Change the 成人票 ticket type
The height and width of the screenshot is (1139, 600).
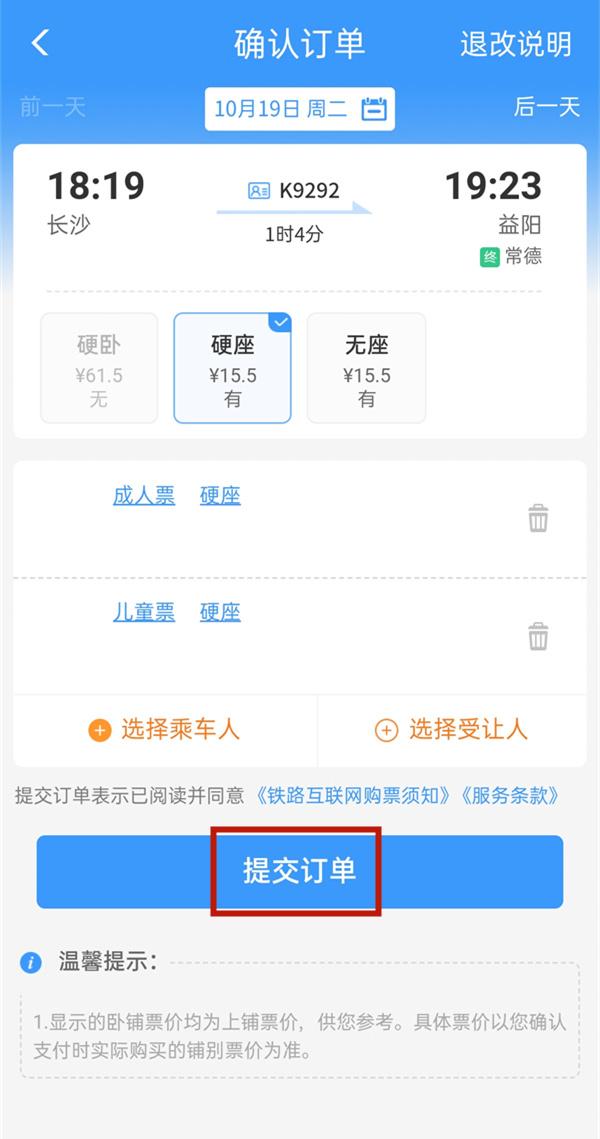click(x=144, y=496)
